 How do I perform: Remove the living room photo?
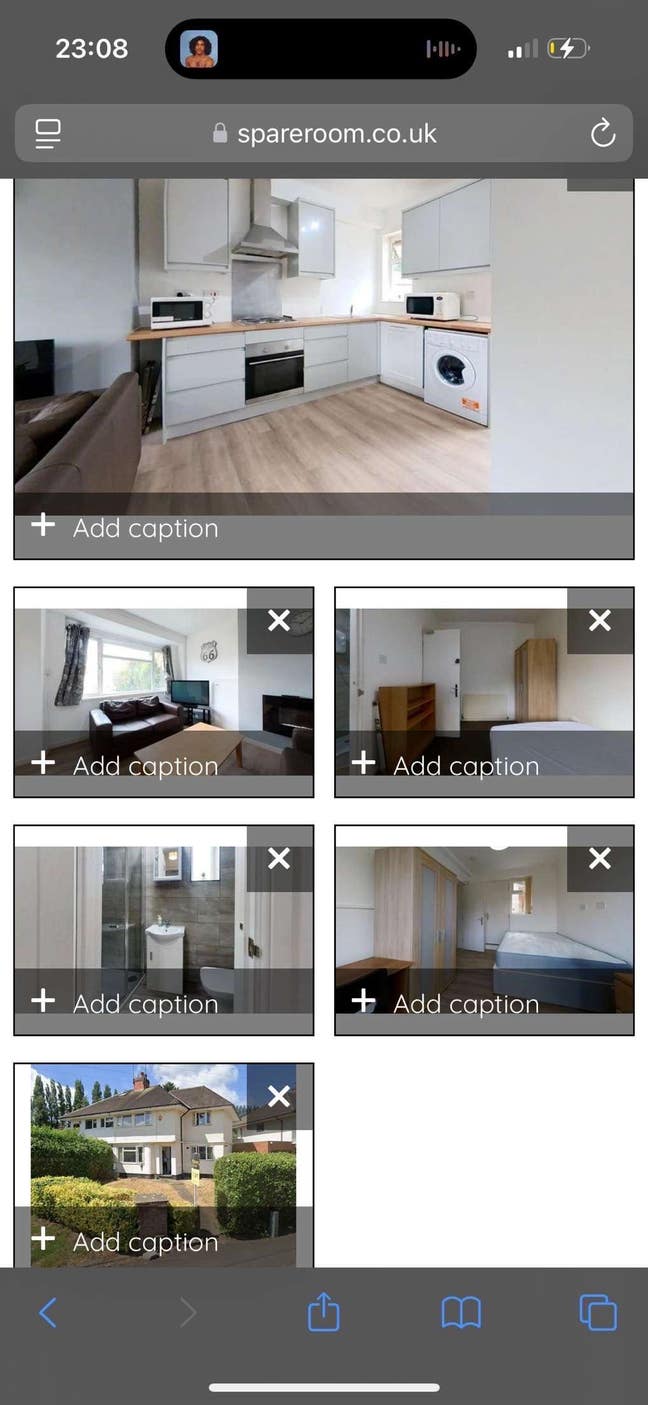tap(279, 621)
